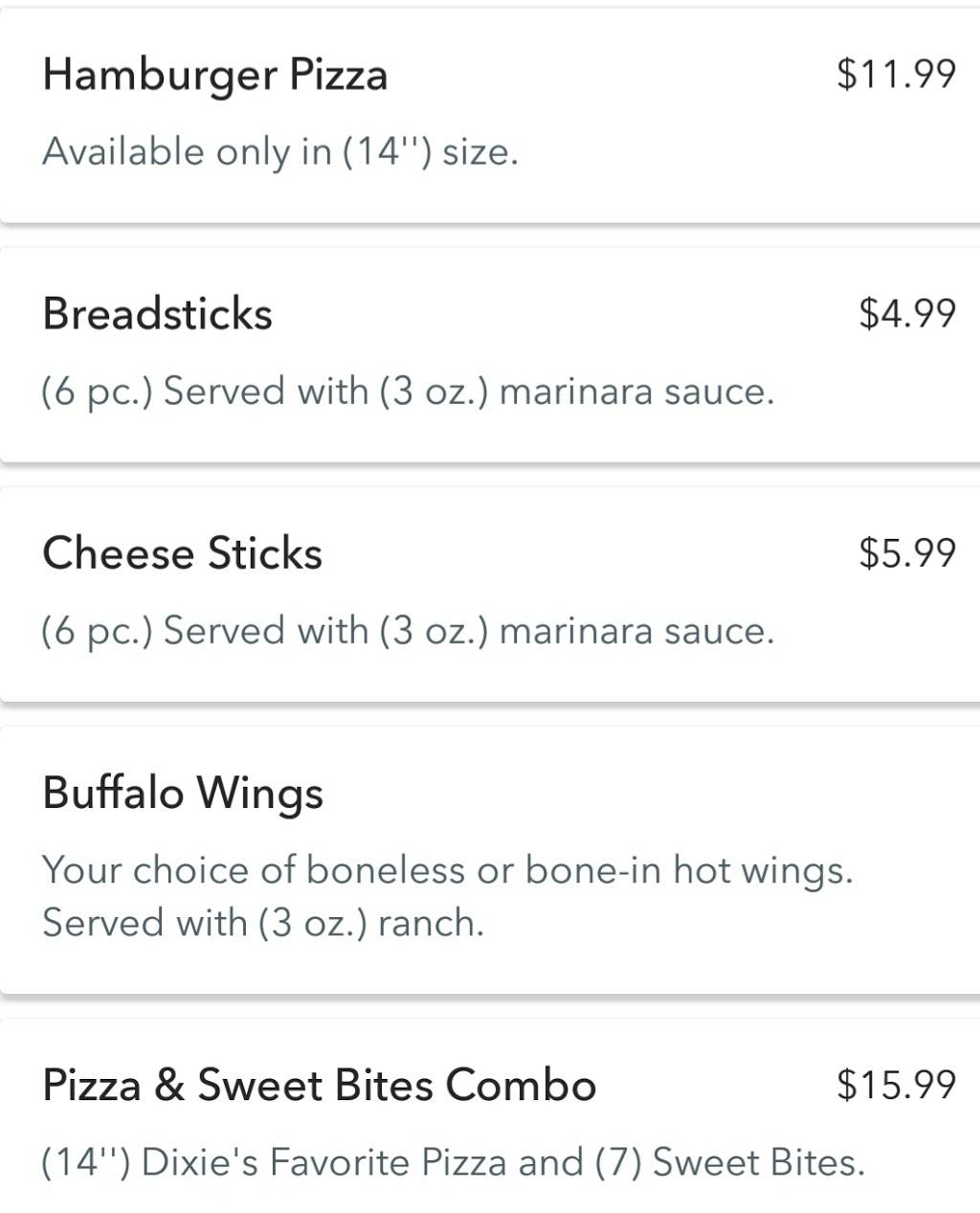
Task: Choose Cheese Sticks from the menu
Action: 183,553
